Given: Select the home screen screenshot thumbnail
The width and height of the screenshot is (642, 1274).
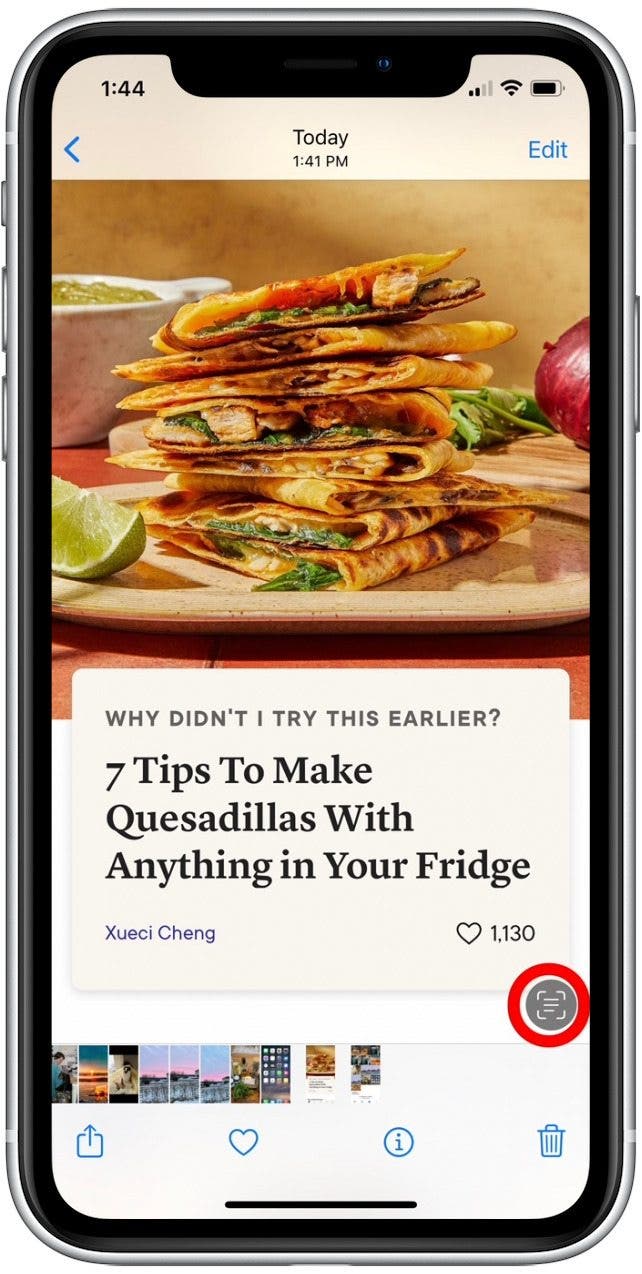Looking at the screenshot, I should point(275,1074).
